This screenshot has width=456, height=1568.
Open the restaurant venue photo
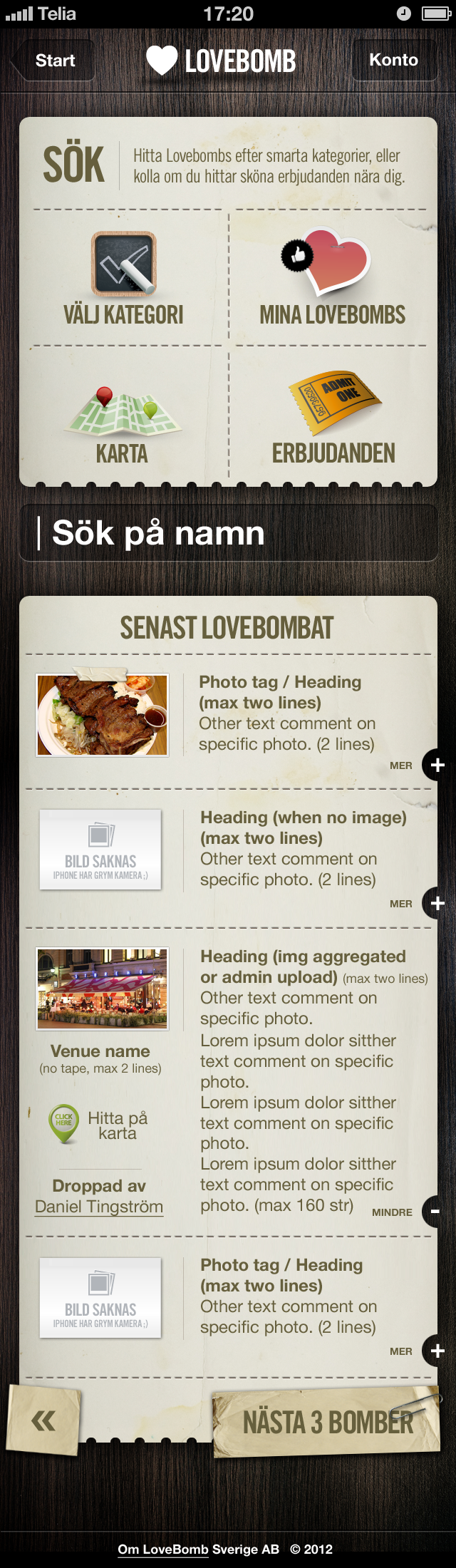(103, 989)
